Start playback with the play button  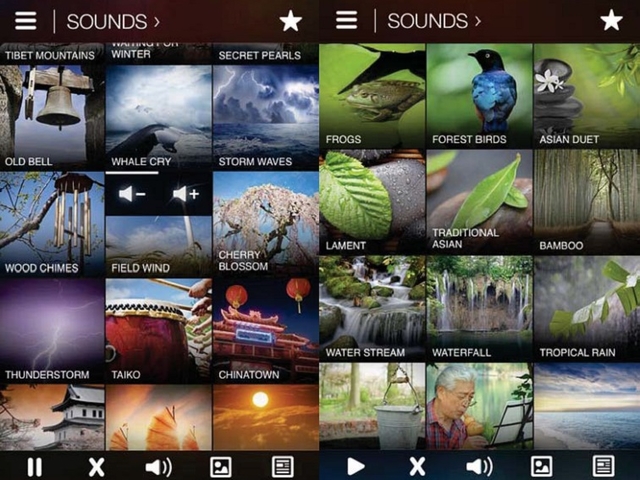coord(355,466)
